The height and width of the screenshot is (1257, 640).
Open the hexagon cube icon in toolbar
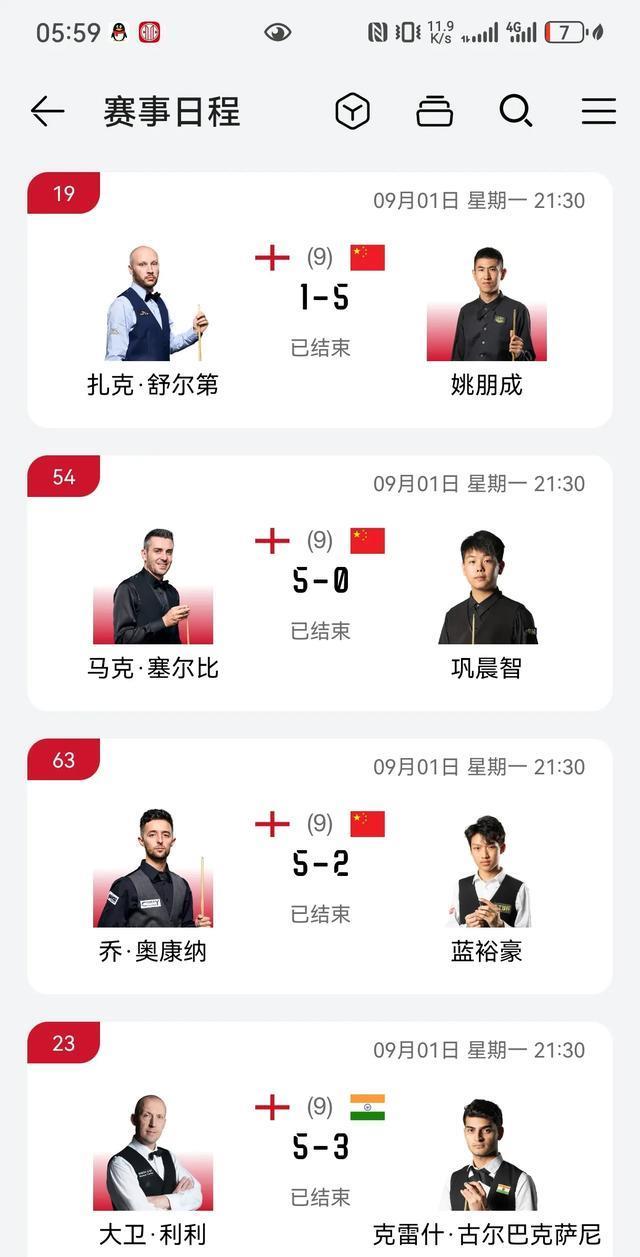[x=352, y=111]
